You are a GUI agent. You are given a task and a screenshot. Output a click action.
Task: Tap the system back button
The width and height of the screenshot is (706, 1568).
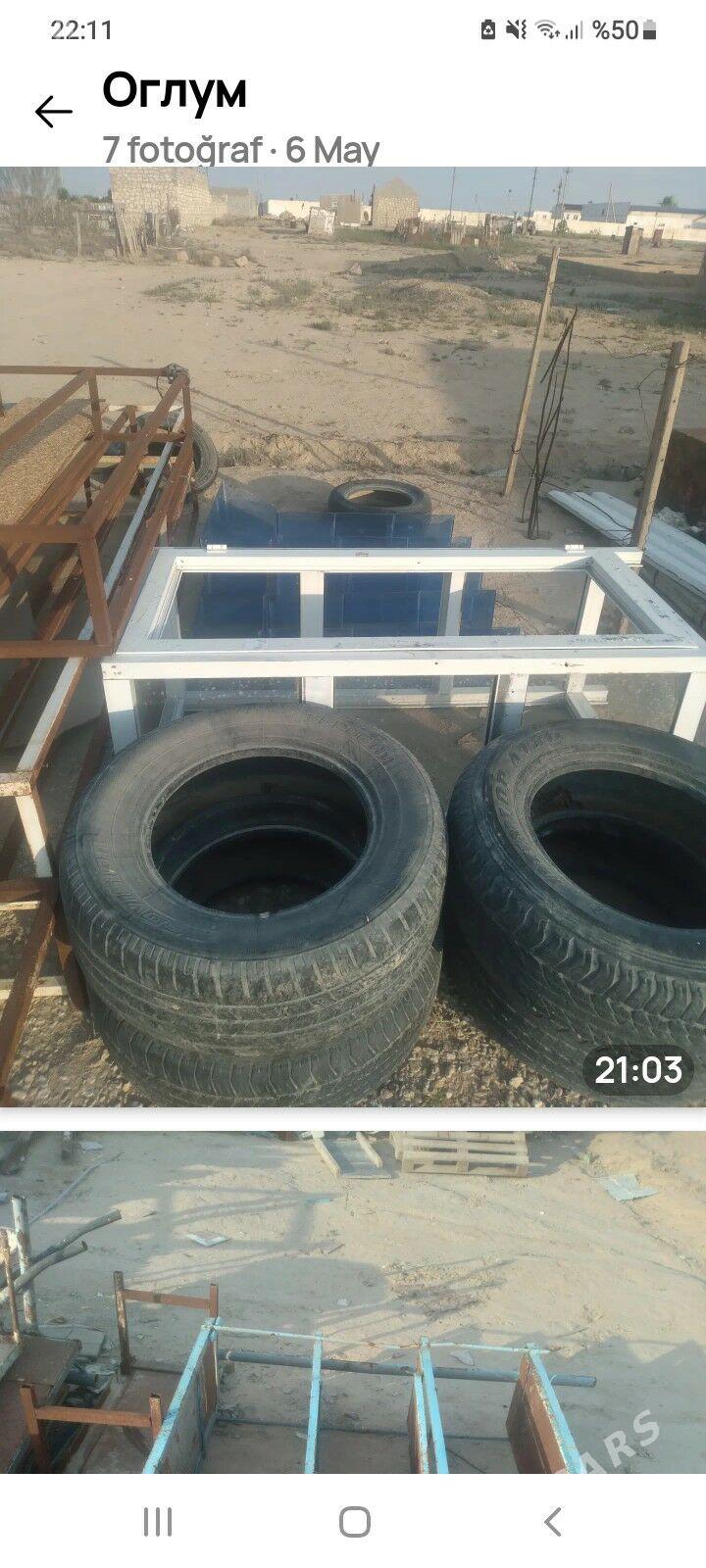coord(553,1522)
